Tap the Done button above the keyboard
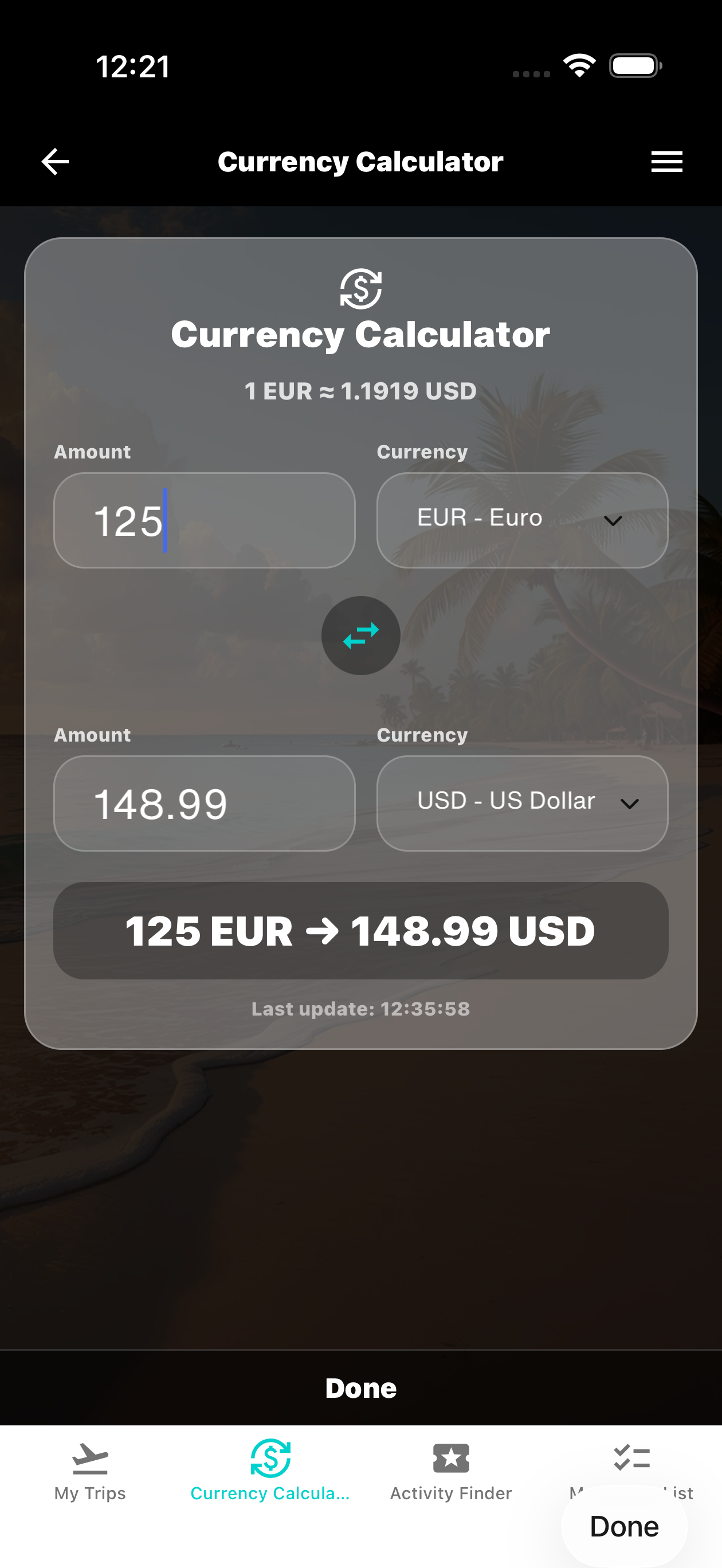722x1568 pixels. tap(360, 1389)
